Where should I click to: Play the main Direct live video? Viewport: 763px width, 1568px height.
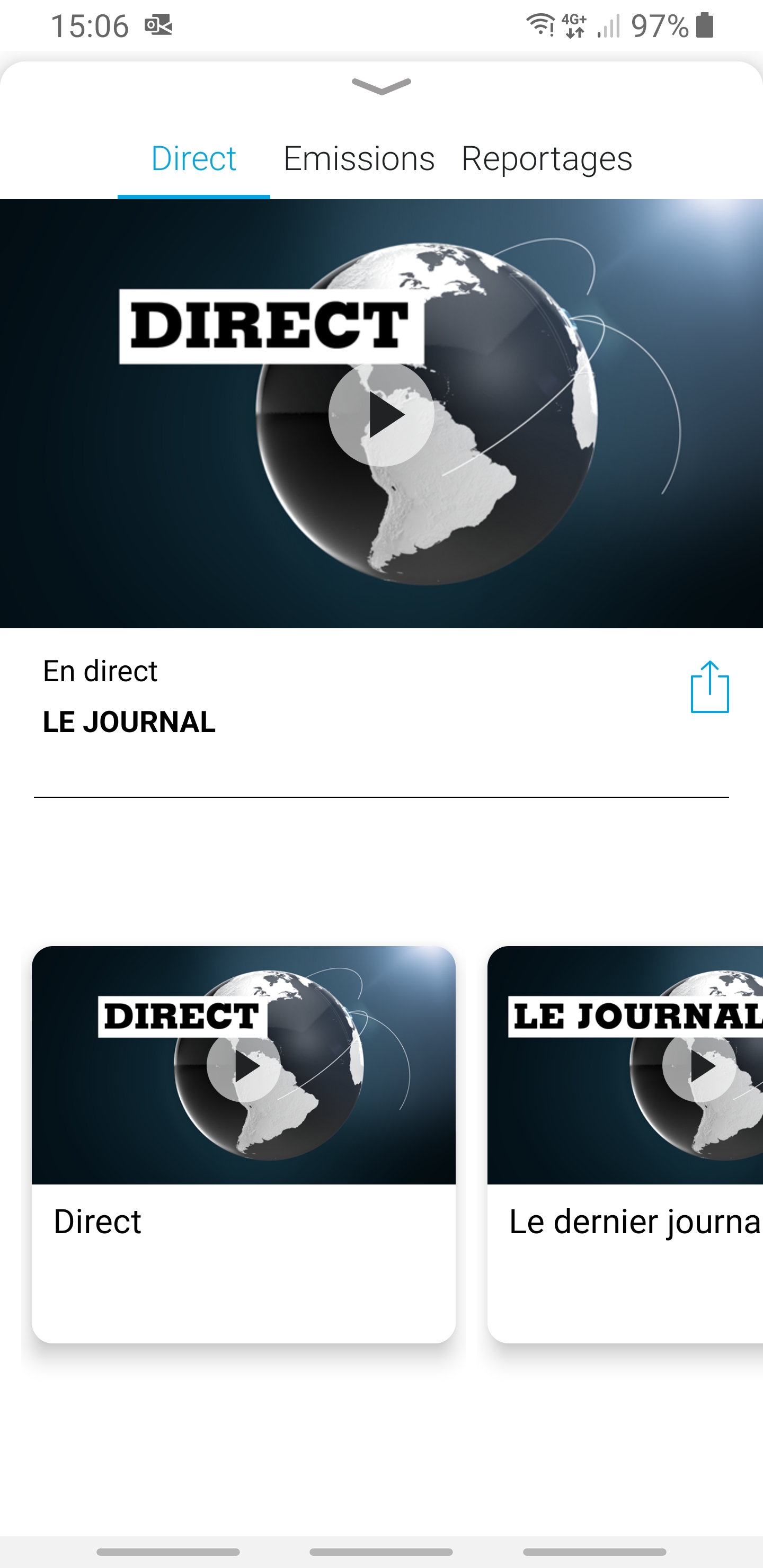pos(381,415)
